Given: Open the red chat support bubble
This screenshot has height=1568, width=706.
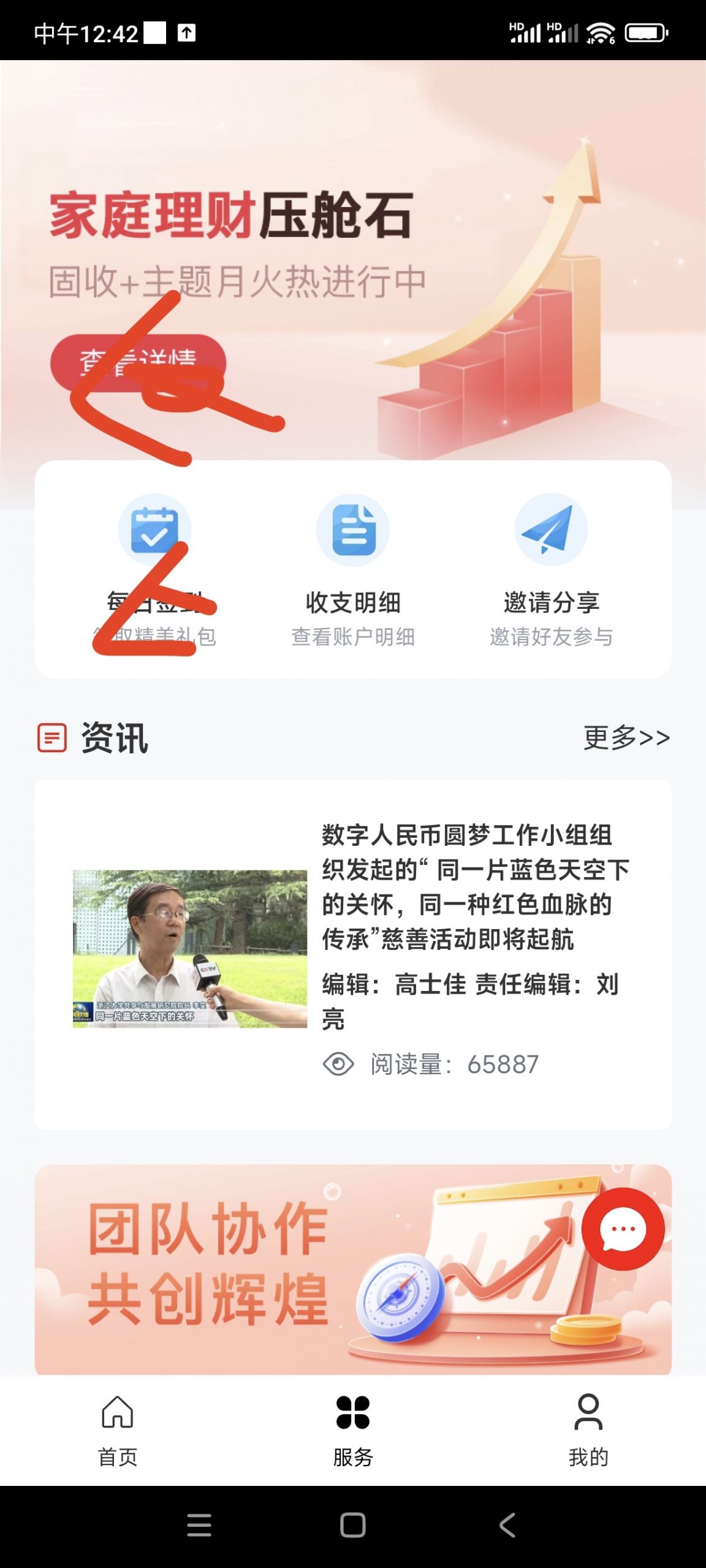Looking at the screenshot, I should click(x=623, y=1229).
